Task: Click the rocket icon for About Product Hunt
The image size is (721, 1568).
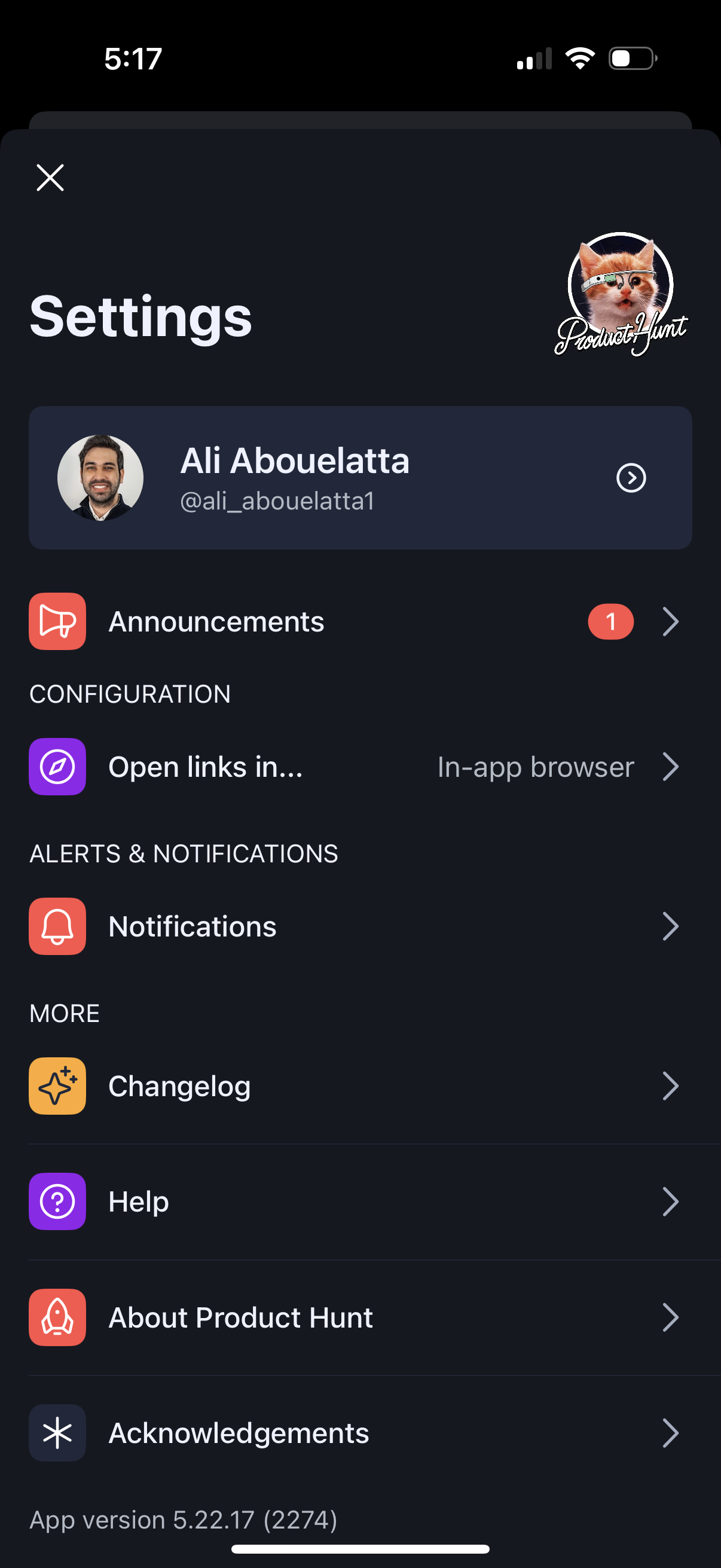Action: 57,1317
